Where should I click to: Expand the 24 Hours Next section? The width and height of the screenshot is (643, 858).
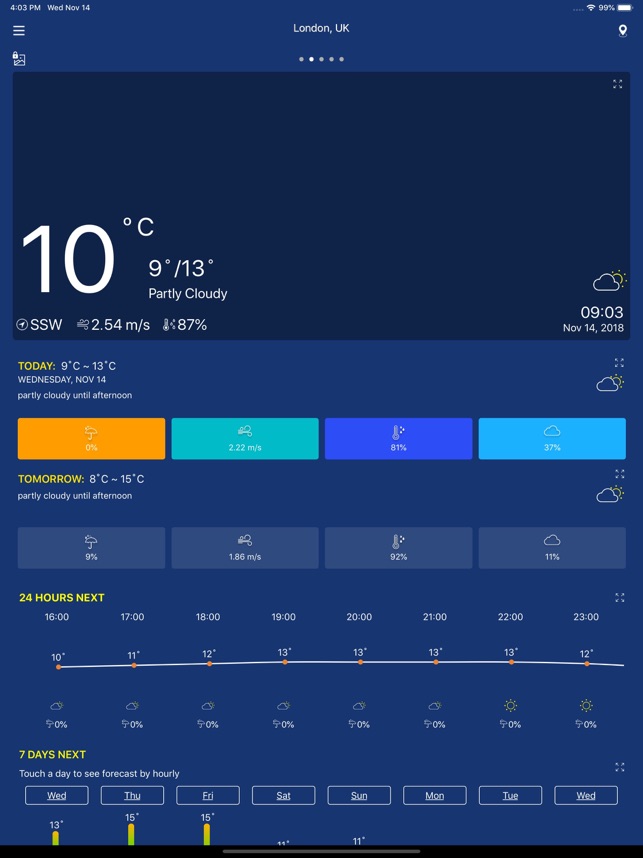pos(619,598)
